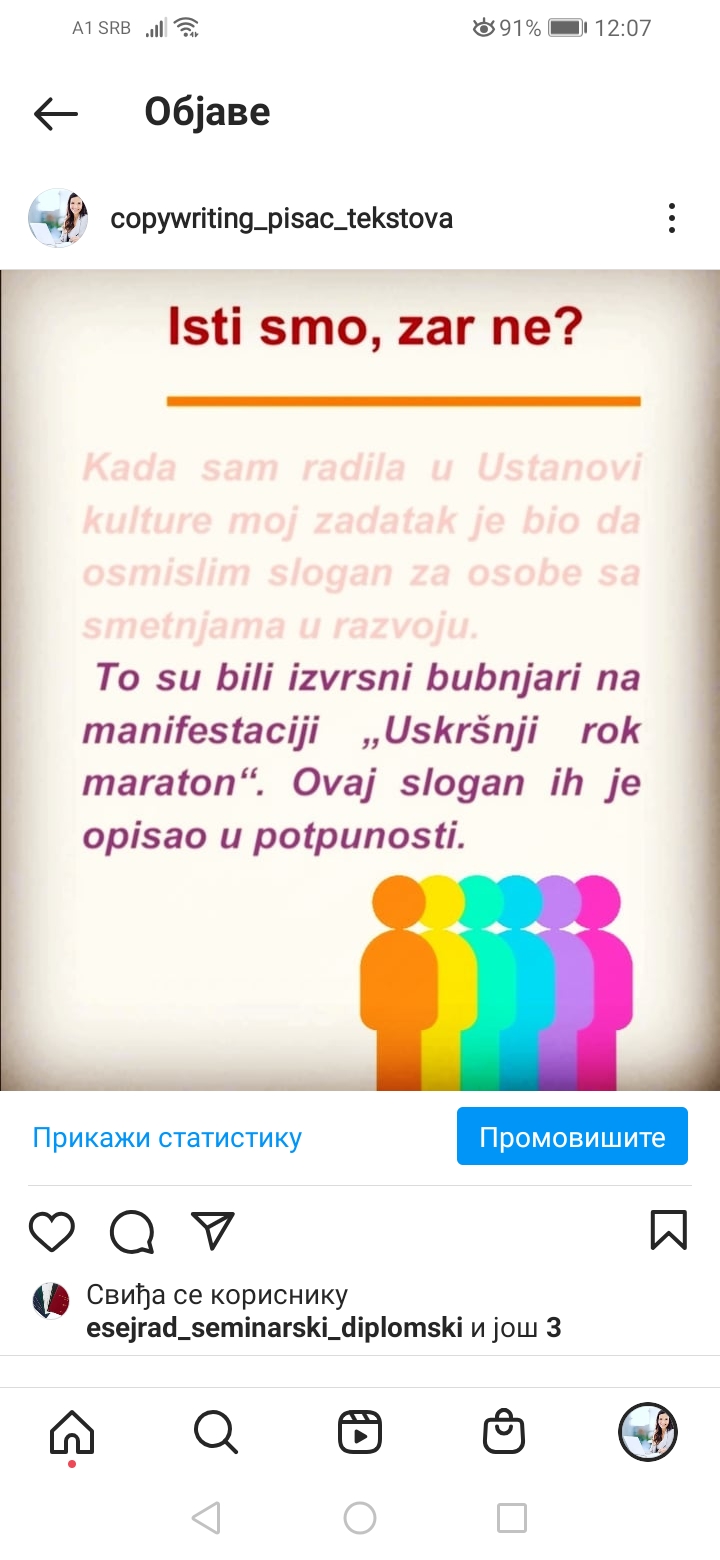Open the comments for this post
Image resolution: width=720 pixels, height=1560 pixels.
tap(132, 1231)
